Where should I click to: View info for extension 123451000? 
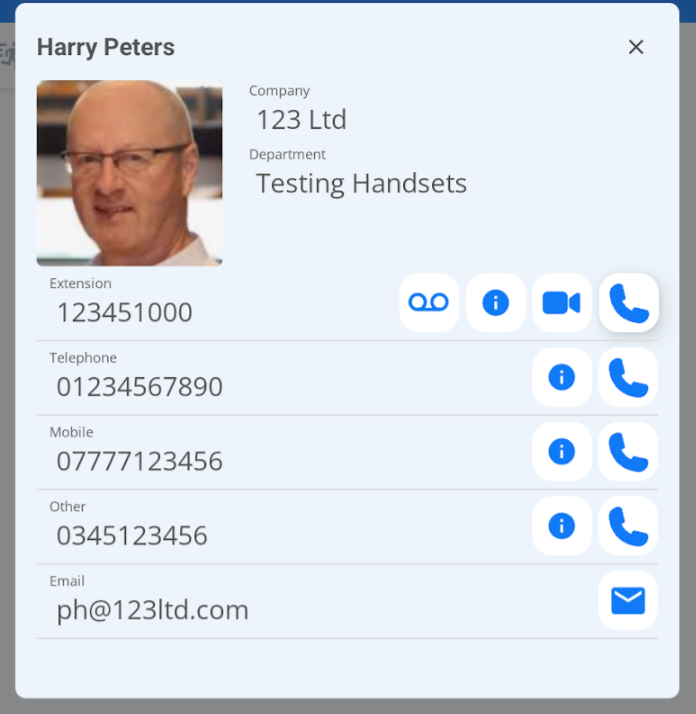tap(496, 303)
